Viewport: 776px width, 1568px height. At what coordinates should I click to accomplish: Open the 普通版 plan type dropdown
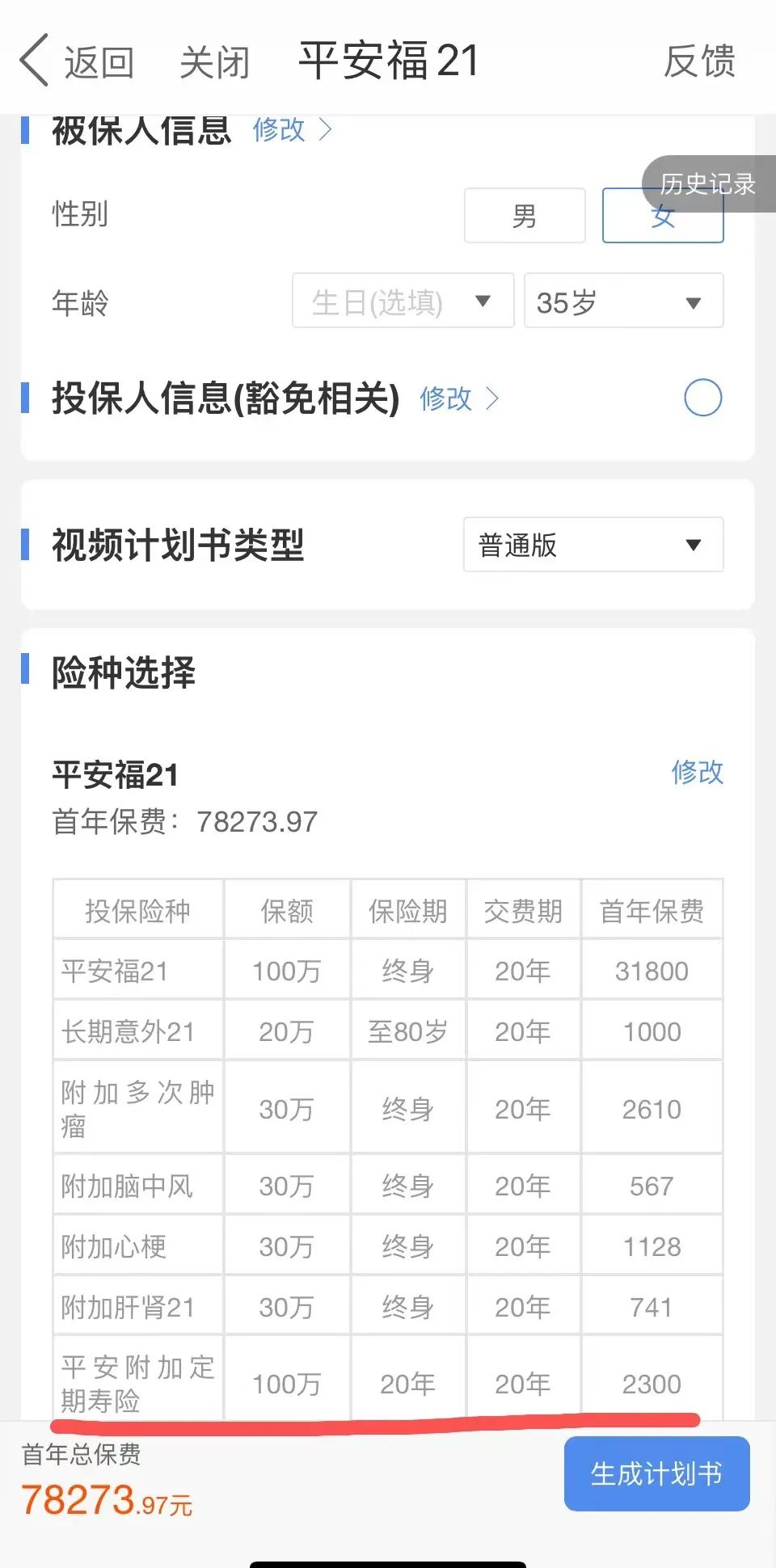[593, 545]
